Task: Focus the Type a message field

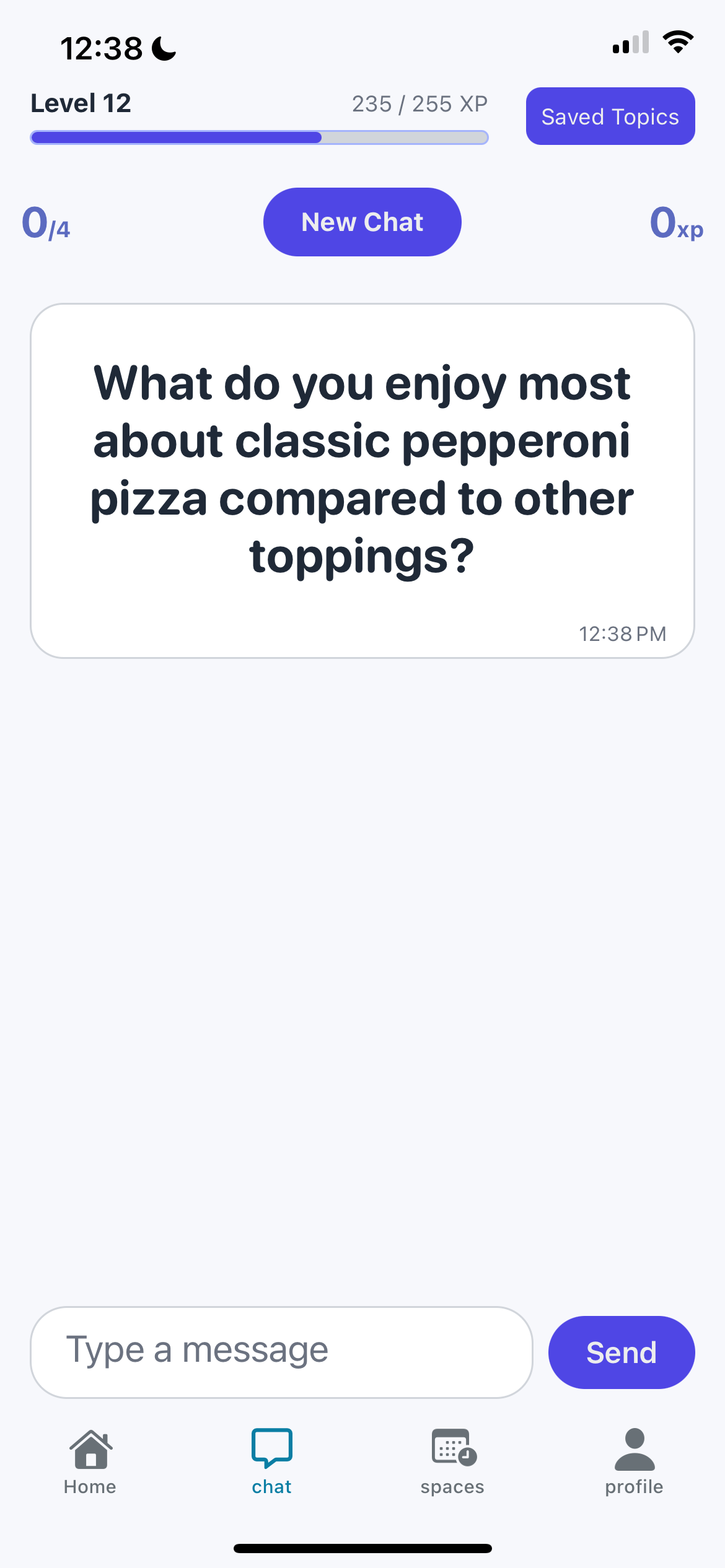Action: pyautogui.click(x=281, y=1351)
